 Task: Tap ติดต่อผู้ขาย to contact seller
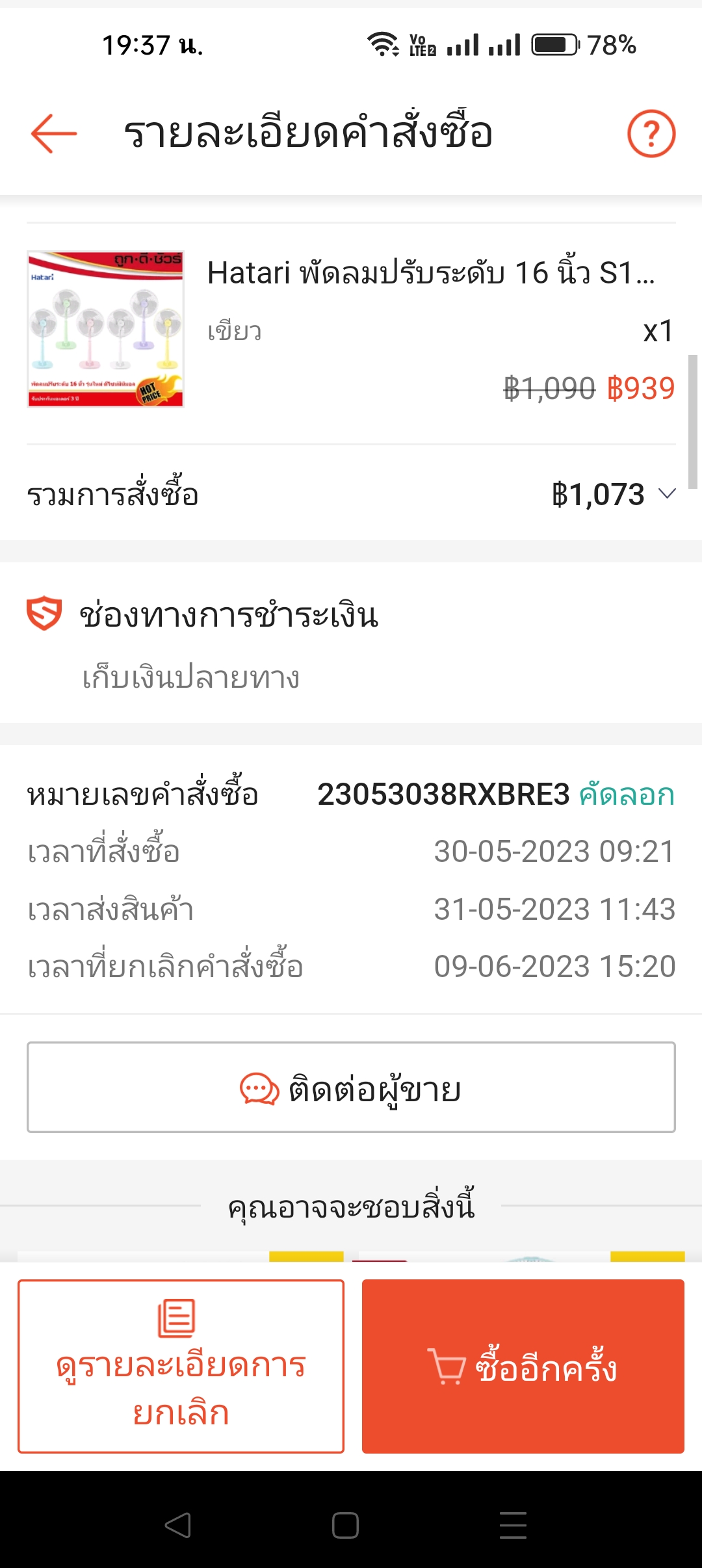point(351,1088)
